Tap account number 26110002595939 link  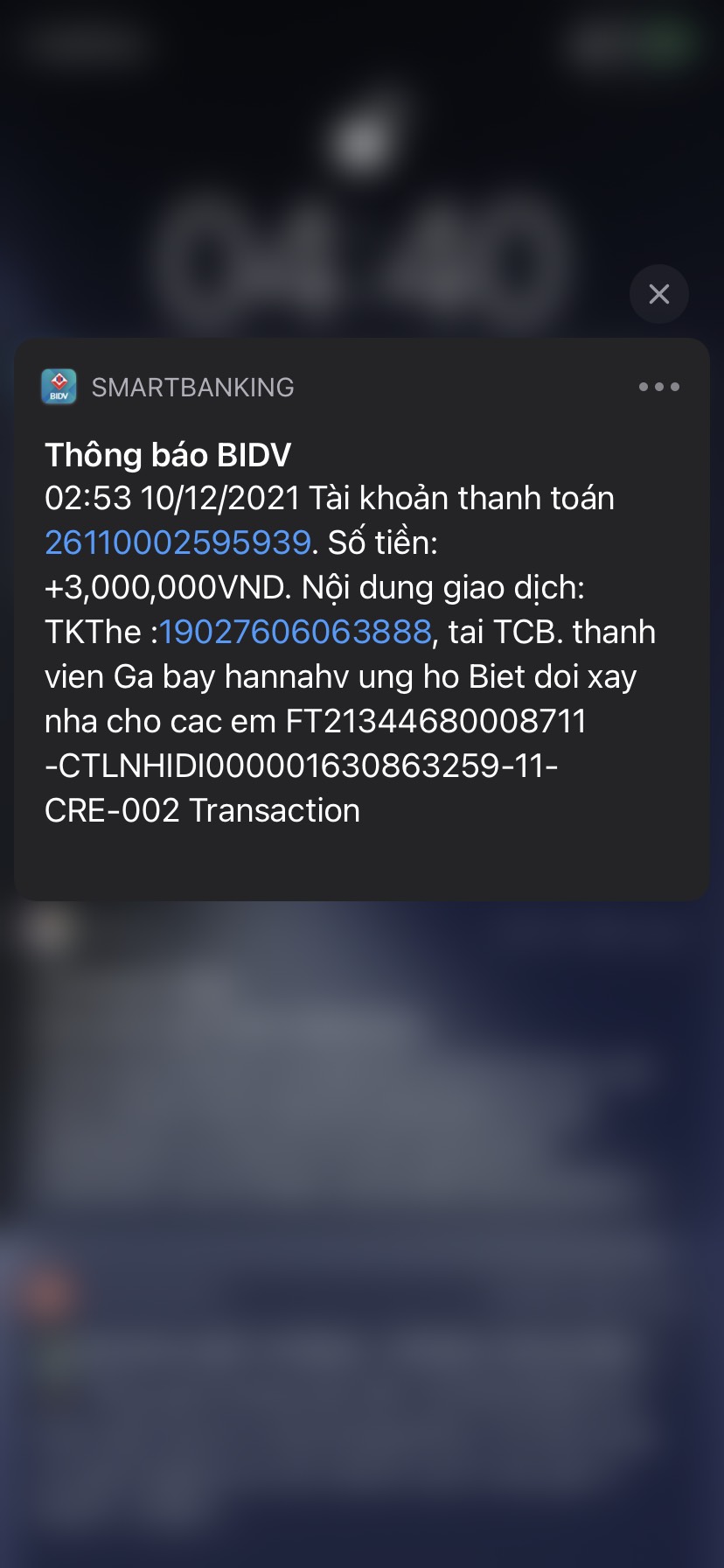(x=178, y=542)
